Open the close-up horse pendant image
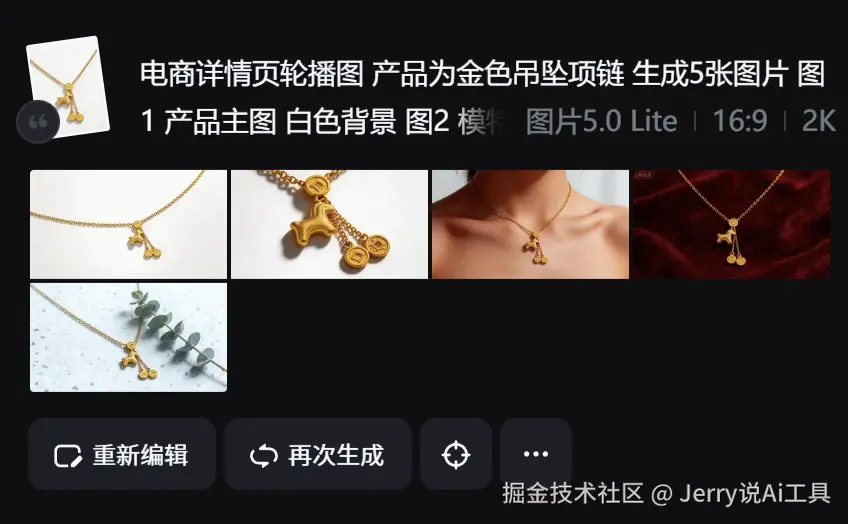This screenshot has height=524, width=848. pos(329,224)
